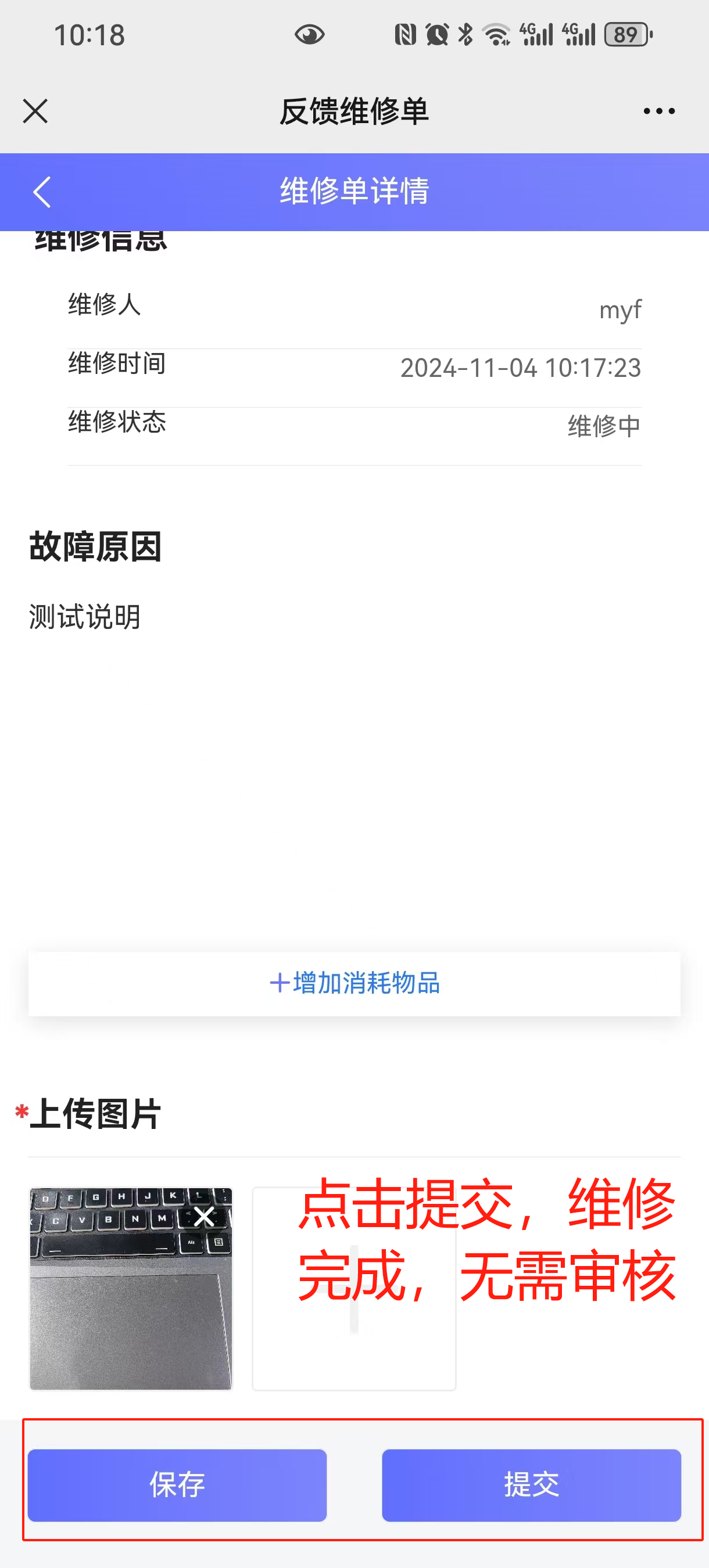Viewport: 709px width, 1568px height.
Task: Tap 保存 to save the repair order
Action: pyautogui.click(x=177, y=1484)
